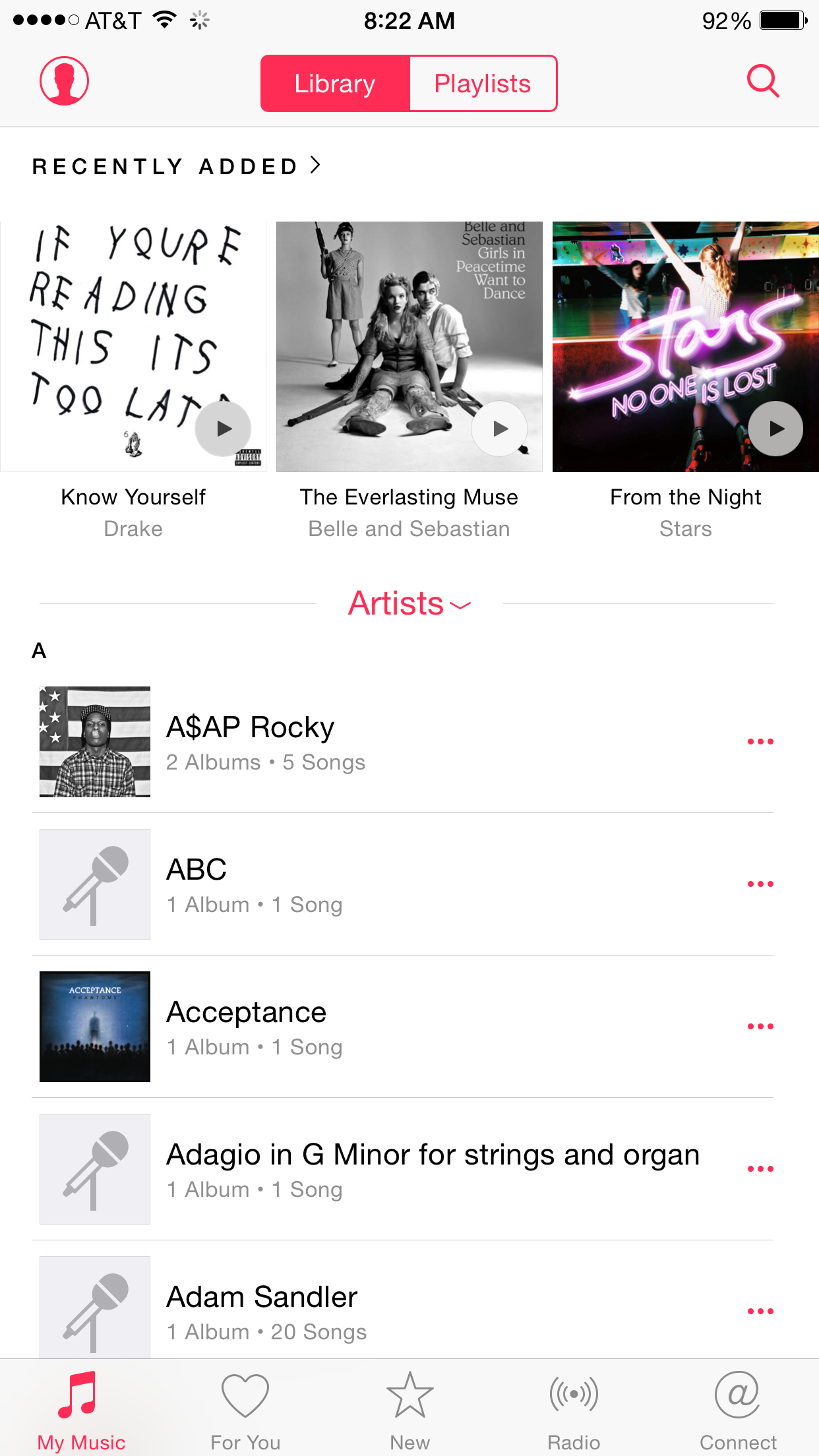The width and height of the screenshot is (819, 1456).
Task: Open the search magnifier
Action: [x=763, y=81]
